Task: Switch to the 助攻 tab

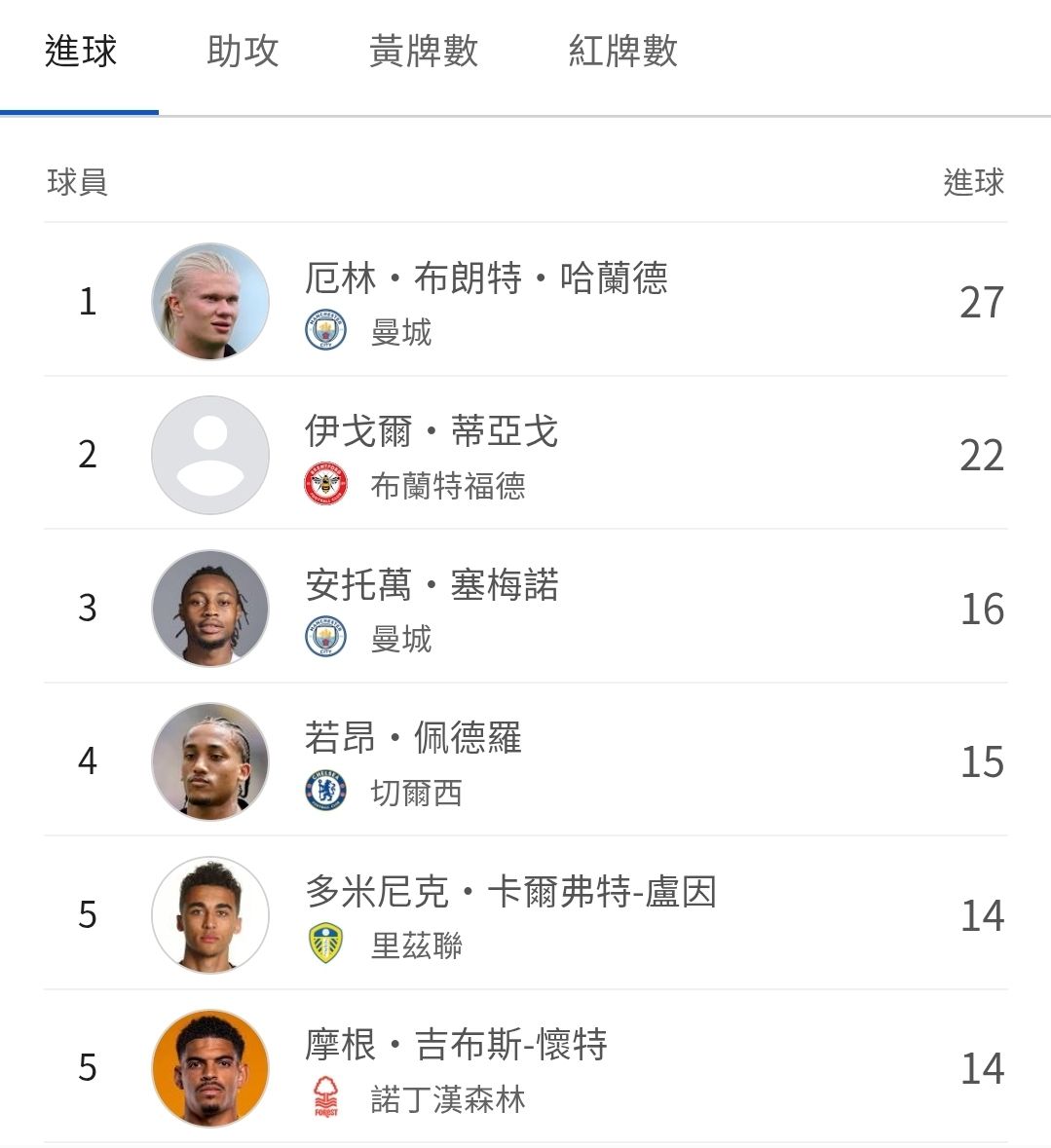Action: click(x=243, y=52)
